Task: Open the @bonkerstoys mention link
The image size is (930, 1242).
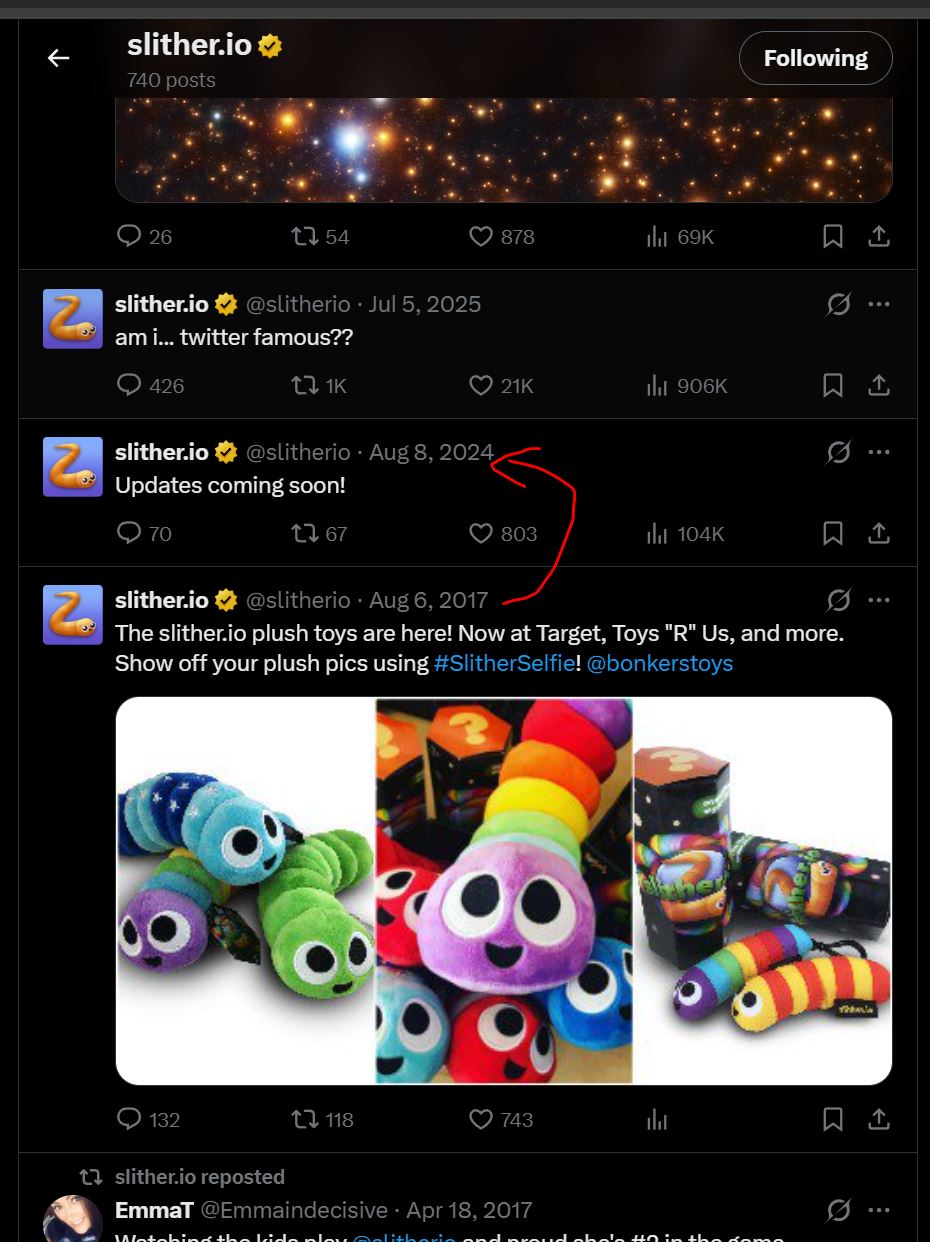Action: pyautogui.click(x=660, y=663)
